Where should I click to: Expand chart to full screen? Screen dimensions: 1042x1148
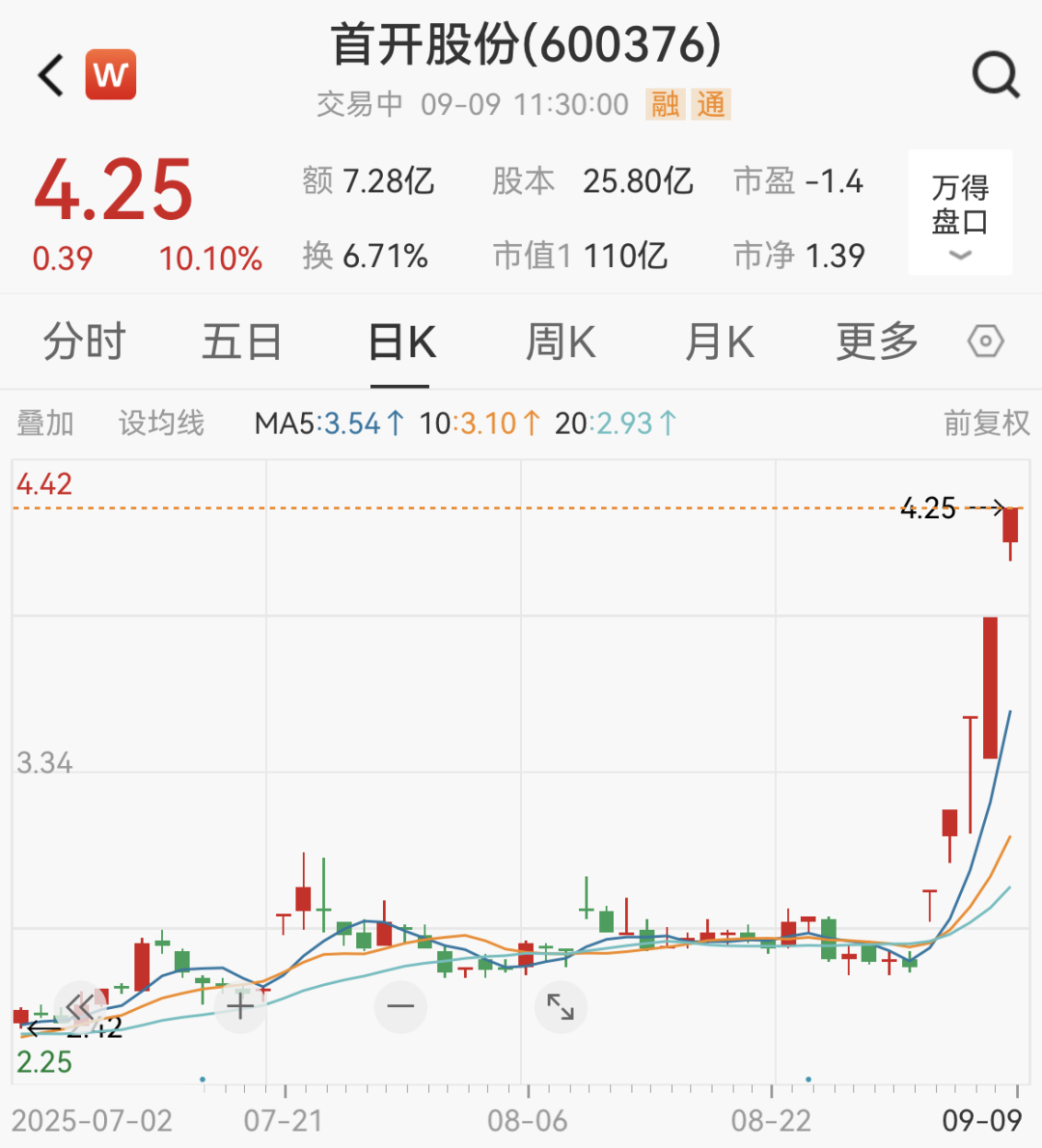(561, 1007)
